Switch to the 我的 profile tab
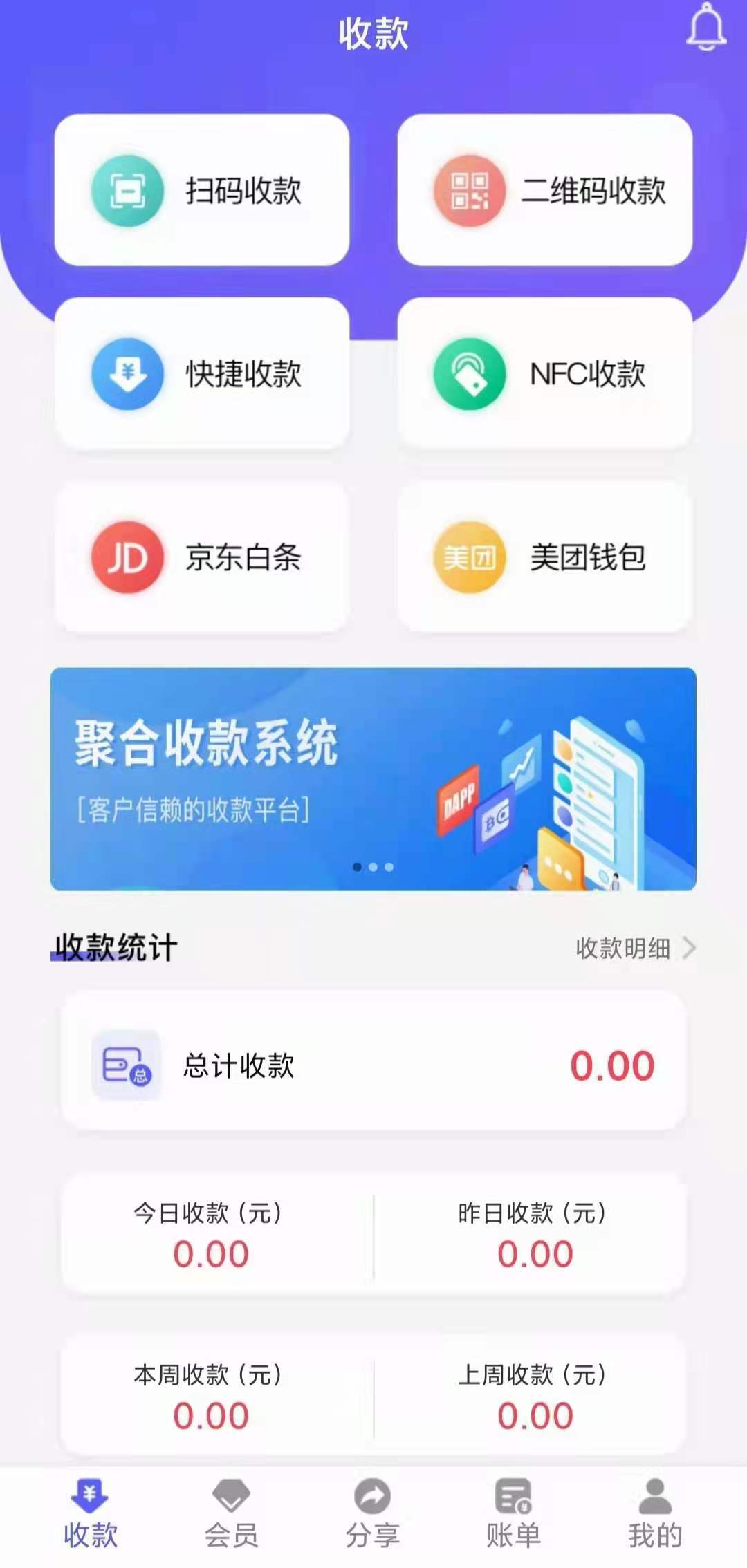Image resolution: width=747 pixels, height=1568 pixels. pos(654,1514)
